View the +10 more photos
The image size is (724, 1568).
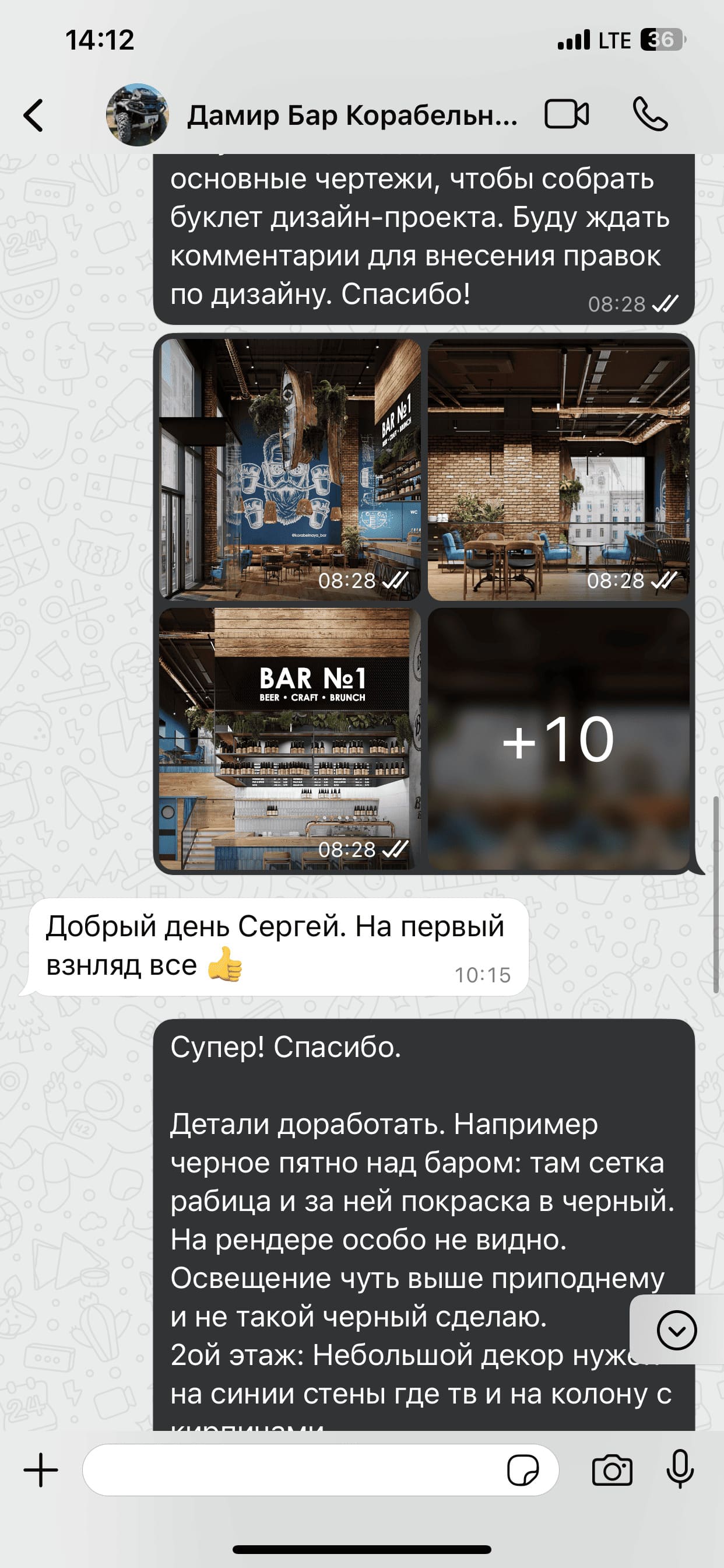point(558,738)
